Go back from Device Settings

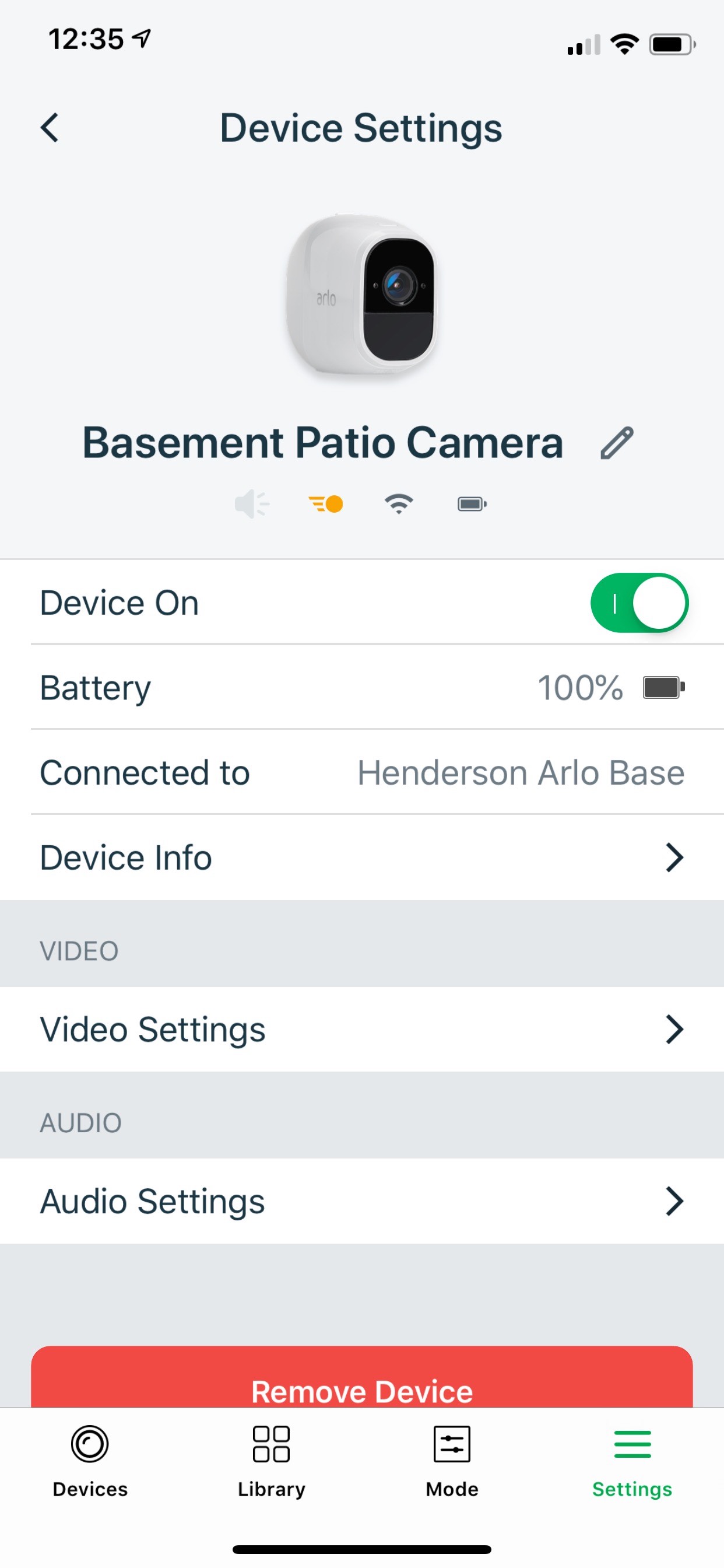50,128
